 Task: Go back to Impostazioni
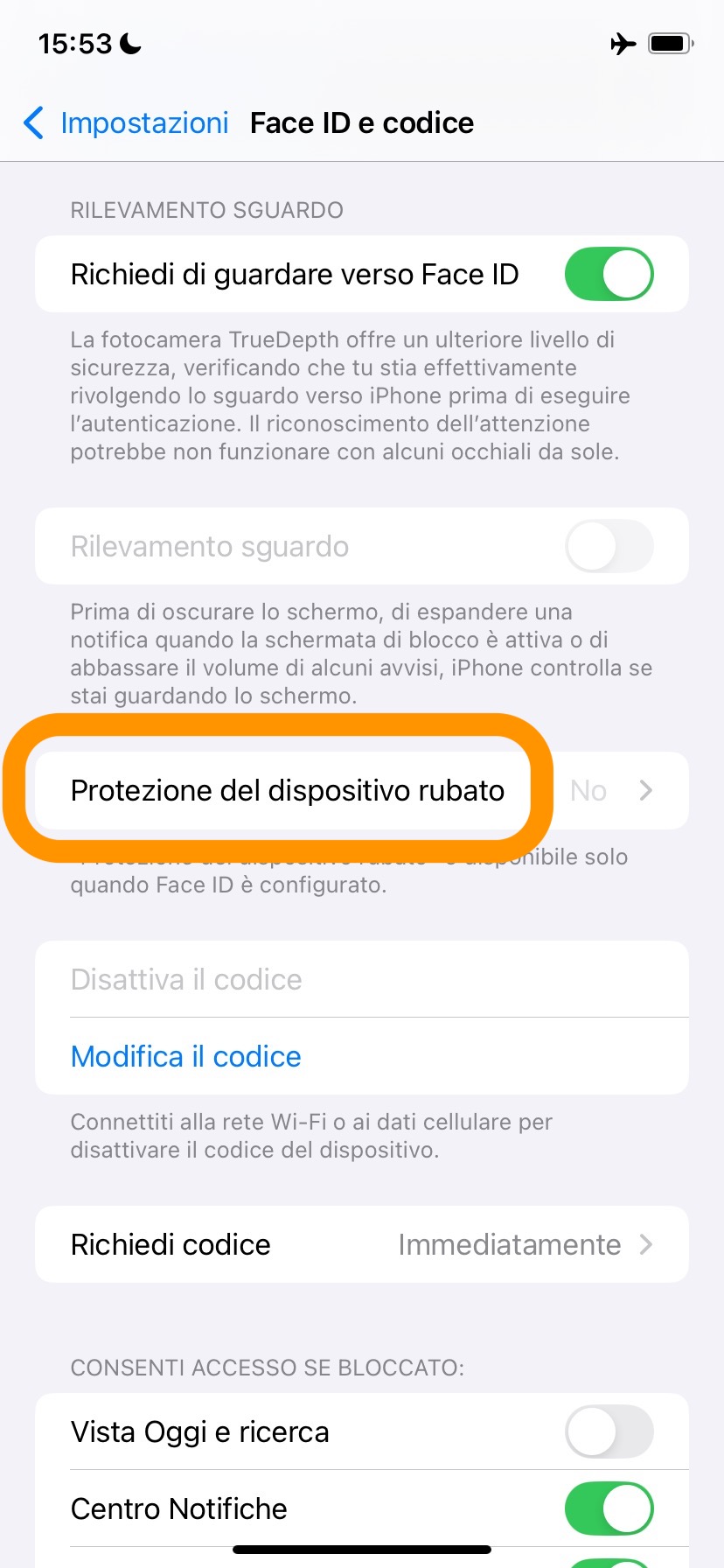pyautogui.click(x=127, y=123)
